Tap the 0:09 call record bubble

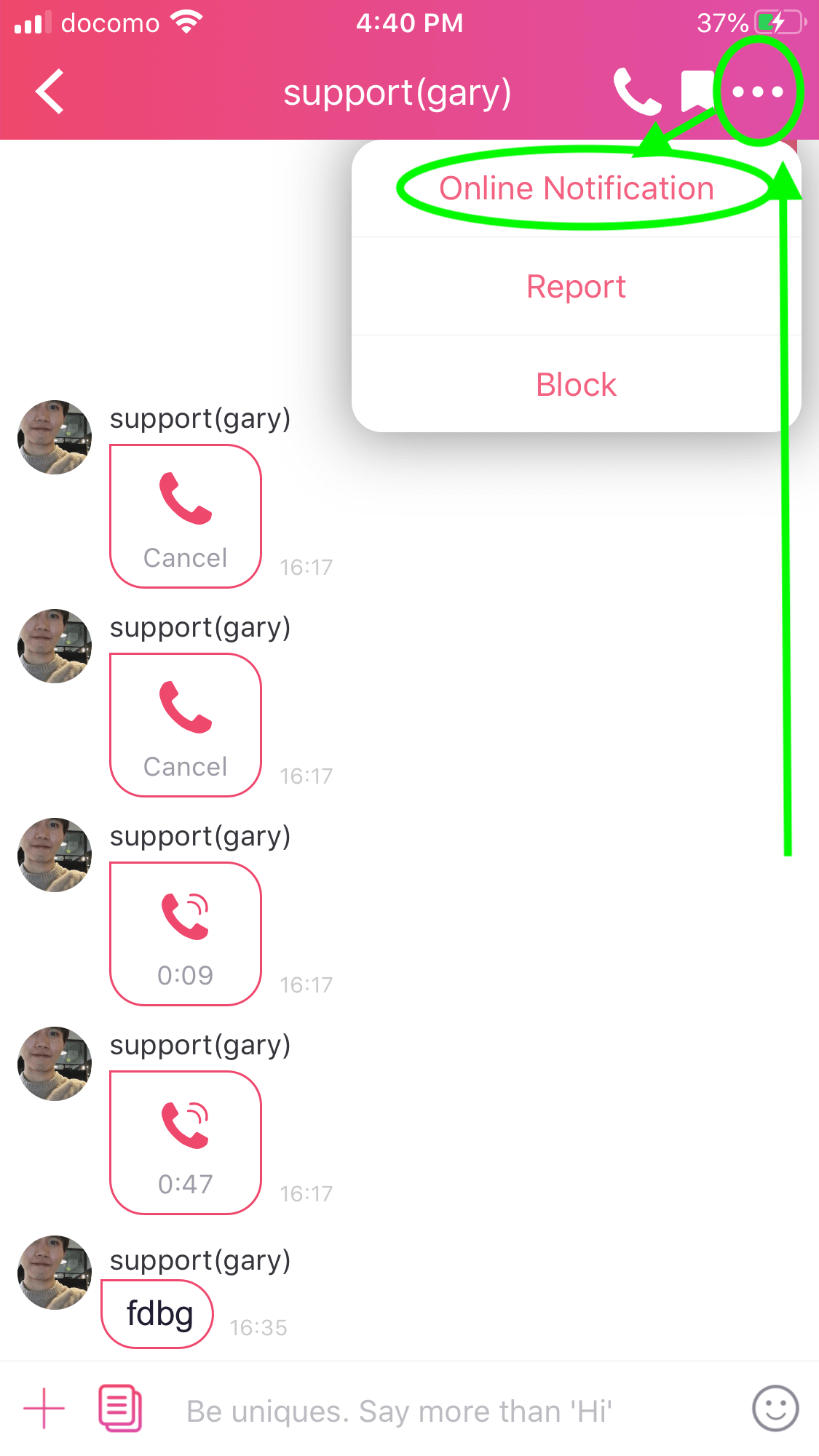pyautogui.click(x=186, y=934)
